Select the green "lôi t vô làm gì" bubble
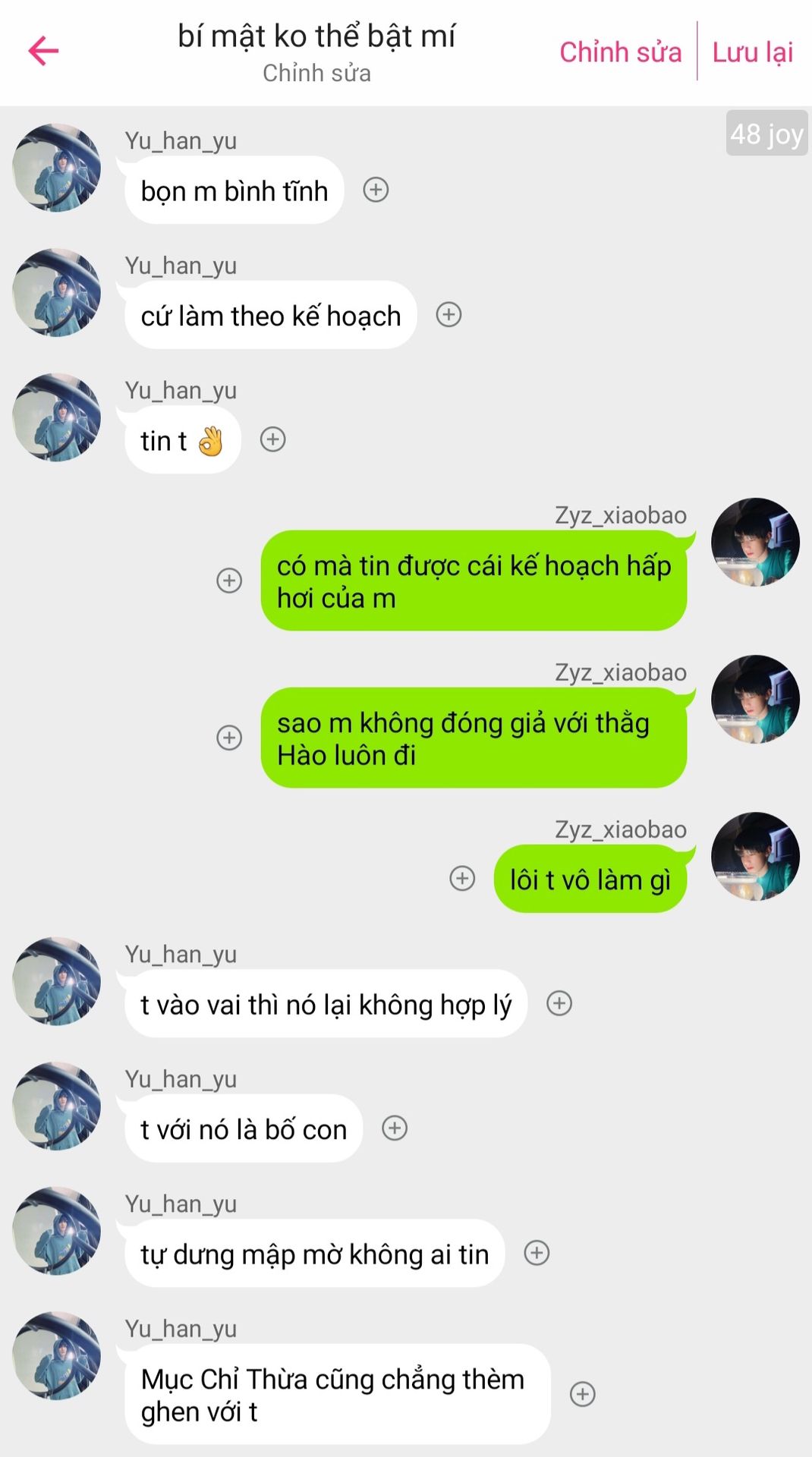812x1457 pixels. 590,879
